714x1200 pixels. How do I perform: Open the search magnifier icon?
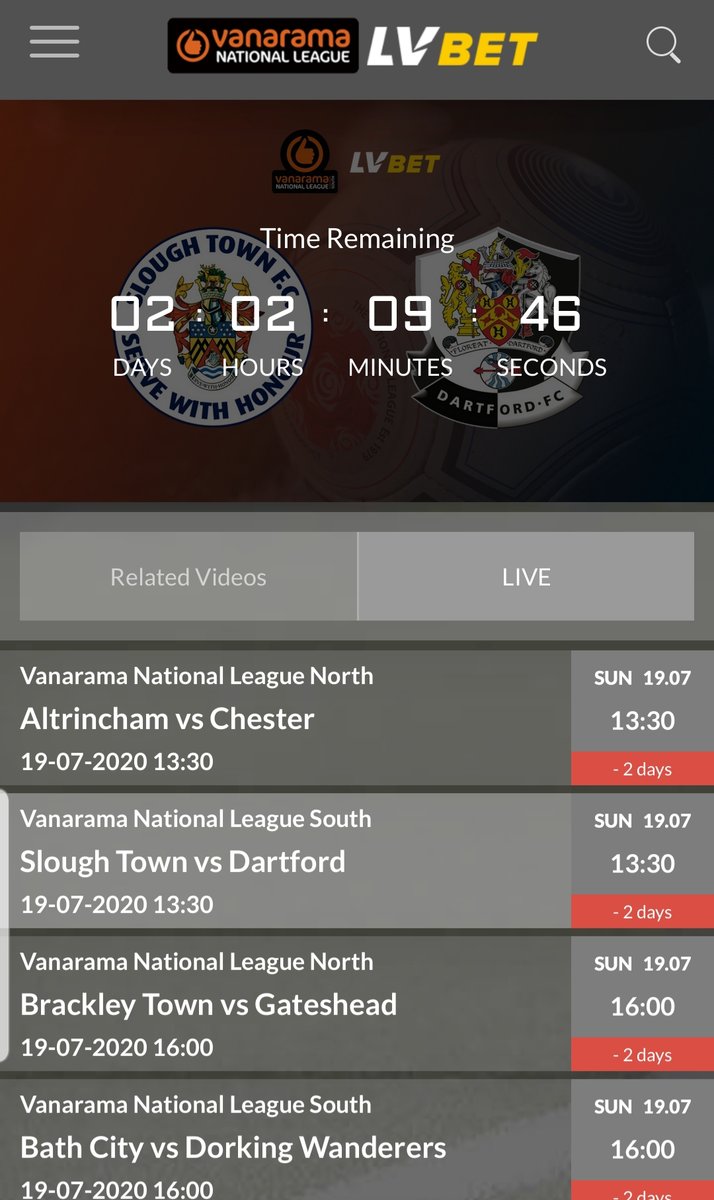tap(663, 45)
